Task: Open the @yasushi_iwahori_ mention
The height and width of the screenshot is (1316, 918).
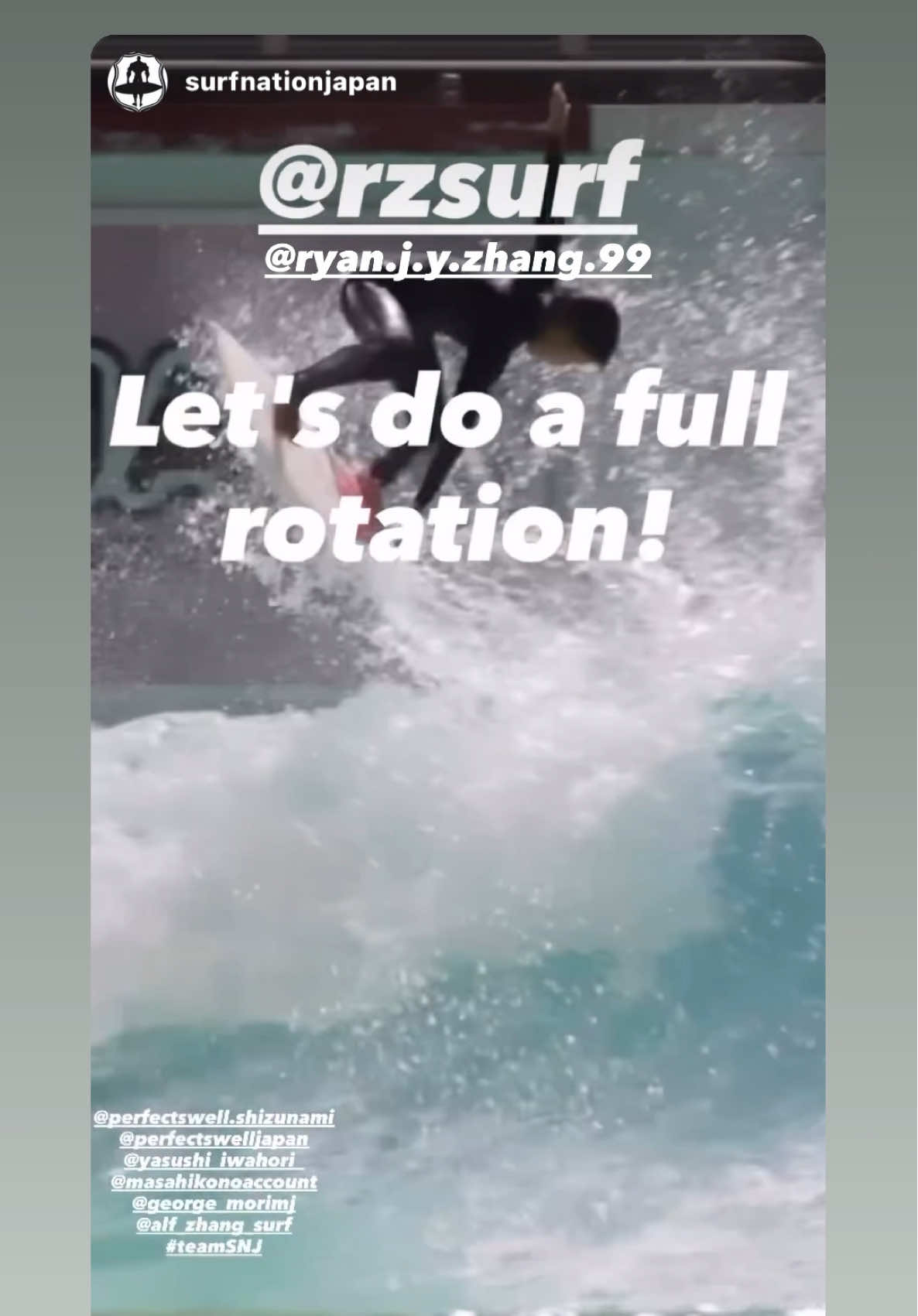Action: pyautogui.click(x=214, y=1160)
